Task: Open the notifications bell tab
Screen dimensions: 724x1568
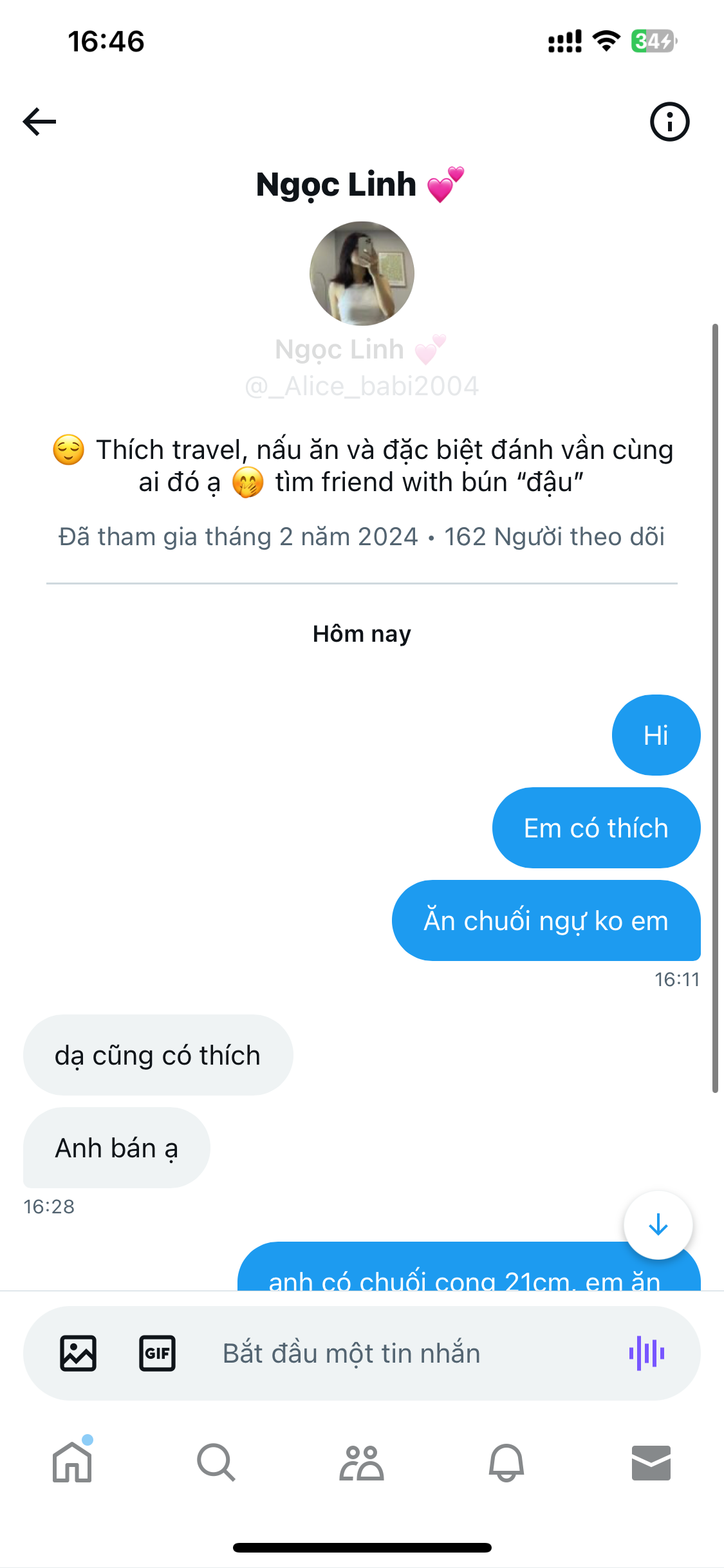Action: pyautogui.click(x=506, y=1462)
